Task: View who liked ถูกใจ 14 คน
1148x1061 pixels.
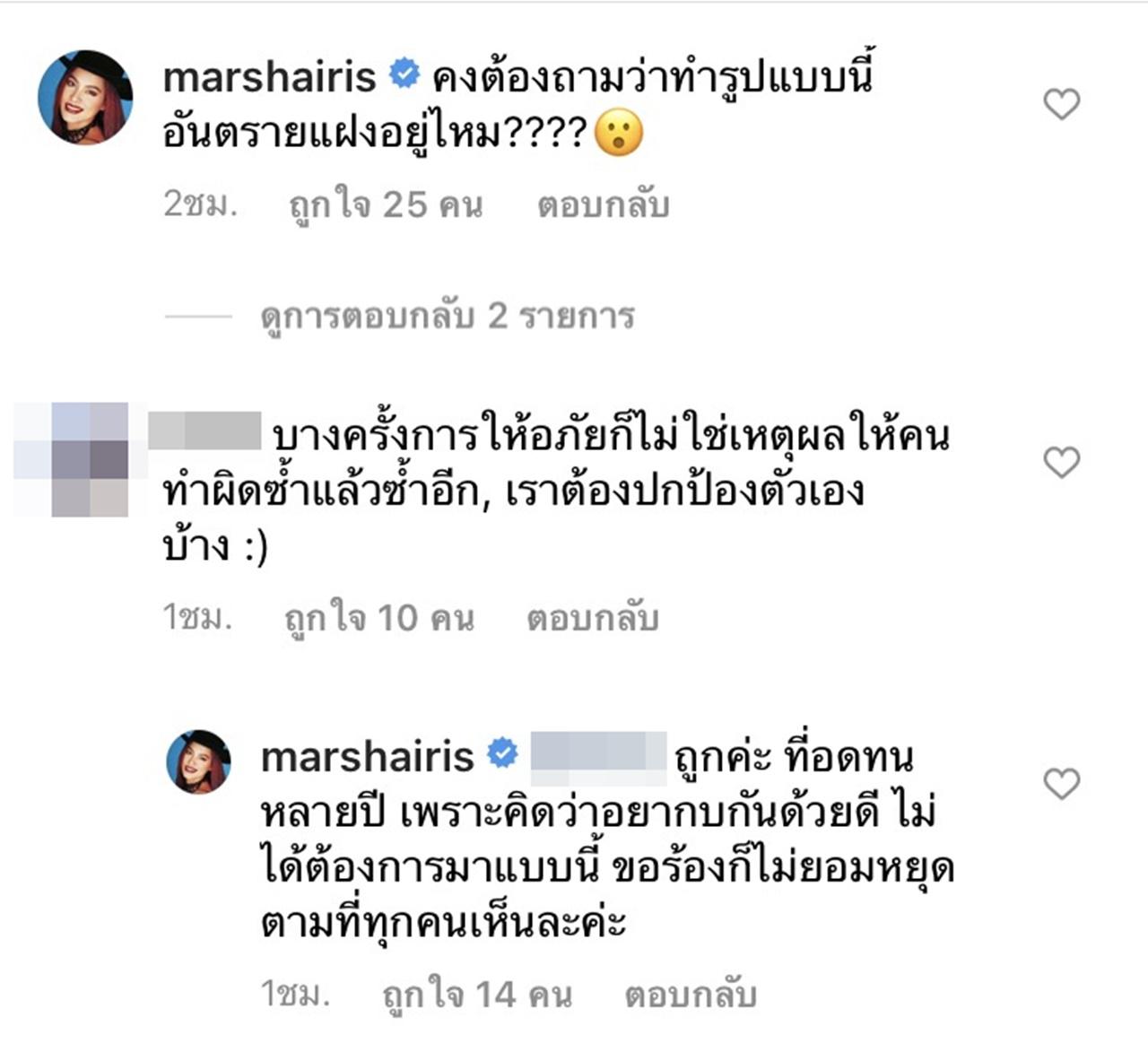Action: point(476,995)
